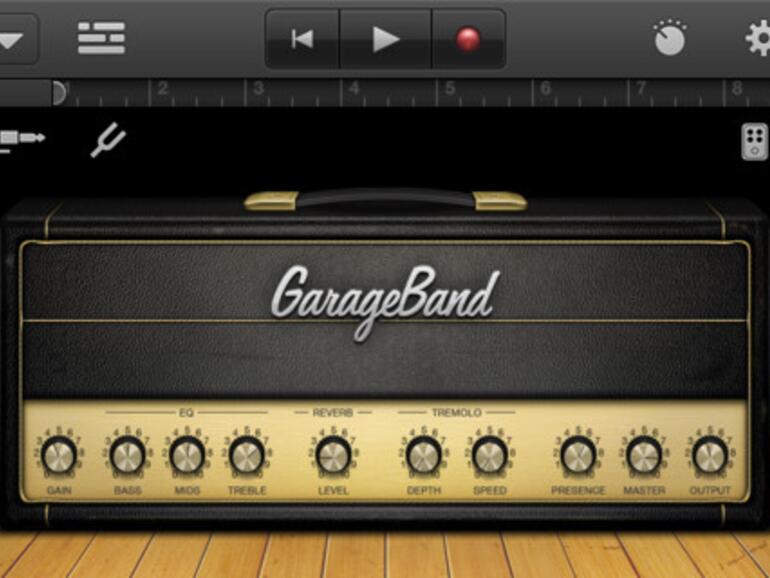Screen dimensions: 770x578
Task: Open the tempo/metronome knob settings
Action: (x=669, y=39)
